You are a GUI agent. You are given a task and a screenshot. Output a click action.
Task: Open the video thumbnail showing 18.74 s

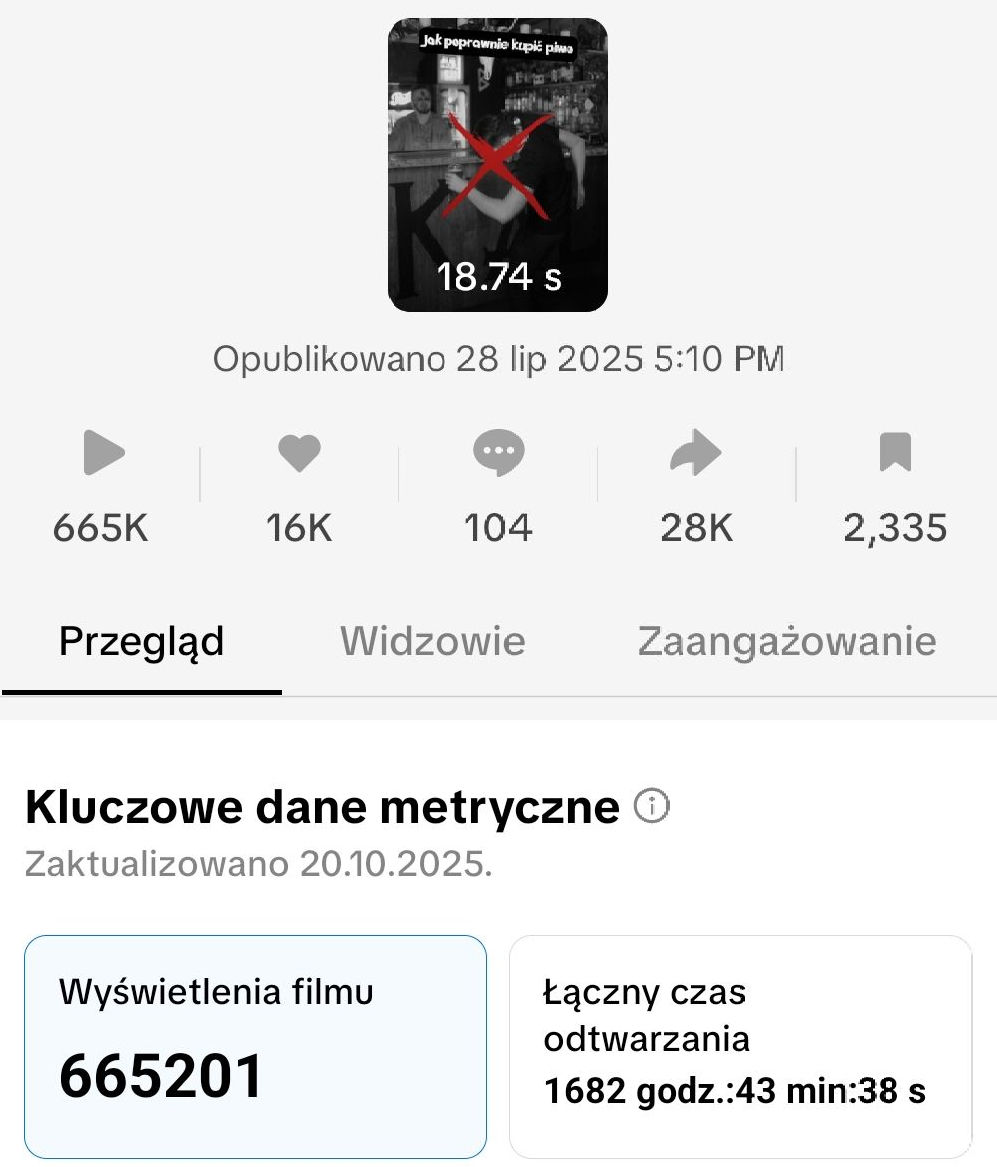(x=497, y=165)
